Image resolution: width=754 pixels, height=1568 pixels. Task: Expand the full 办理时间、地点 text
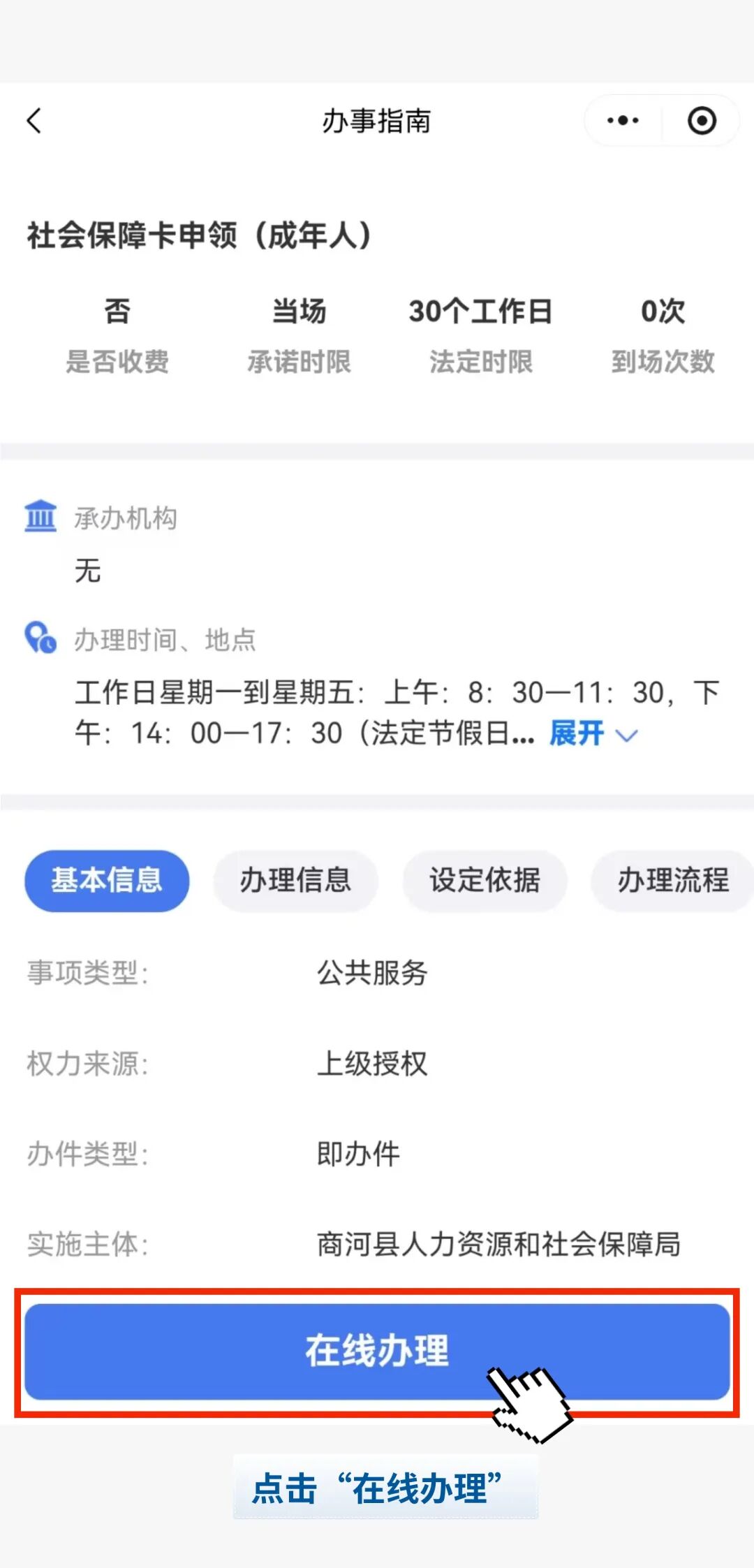592,734
